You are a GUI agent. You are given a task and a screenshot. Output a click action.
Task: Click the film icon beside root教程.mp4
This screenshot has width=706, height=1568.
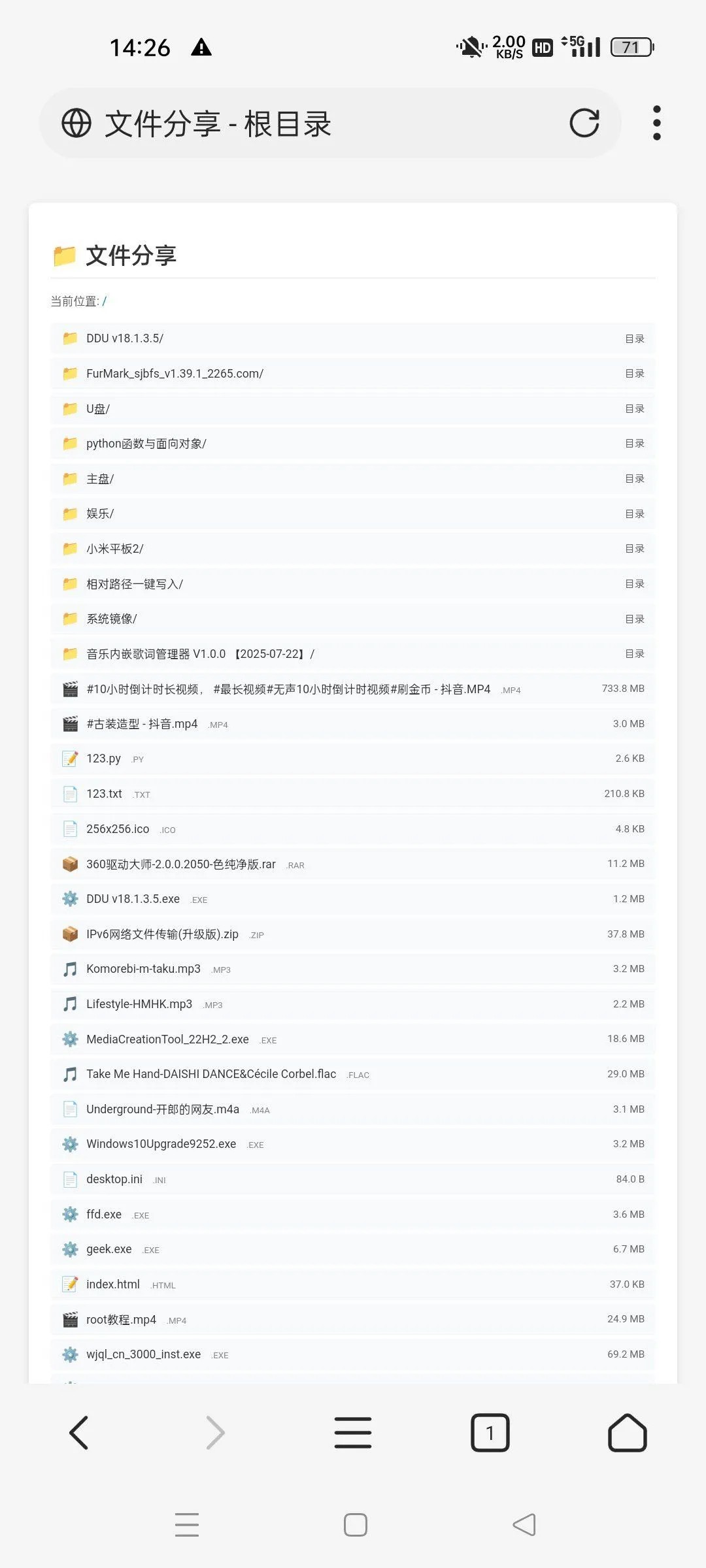point(69,1319)
